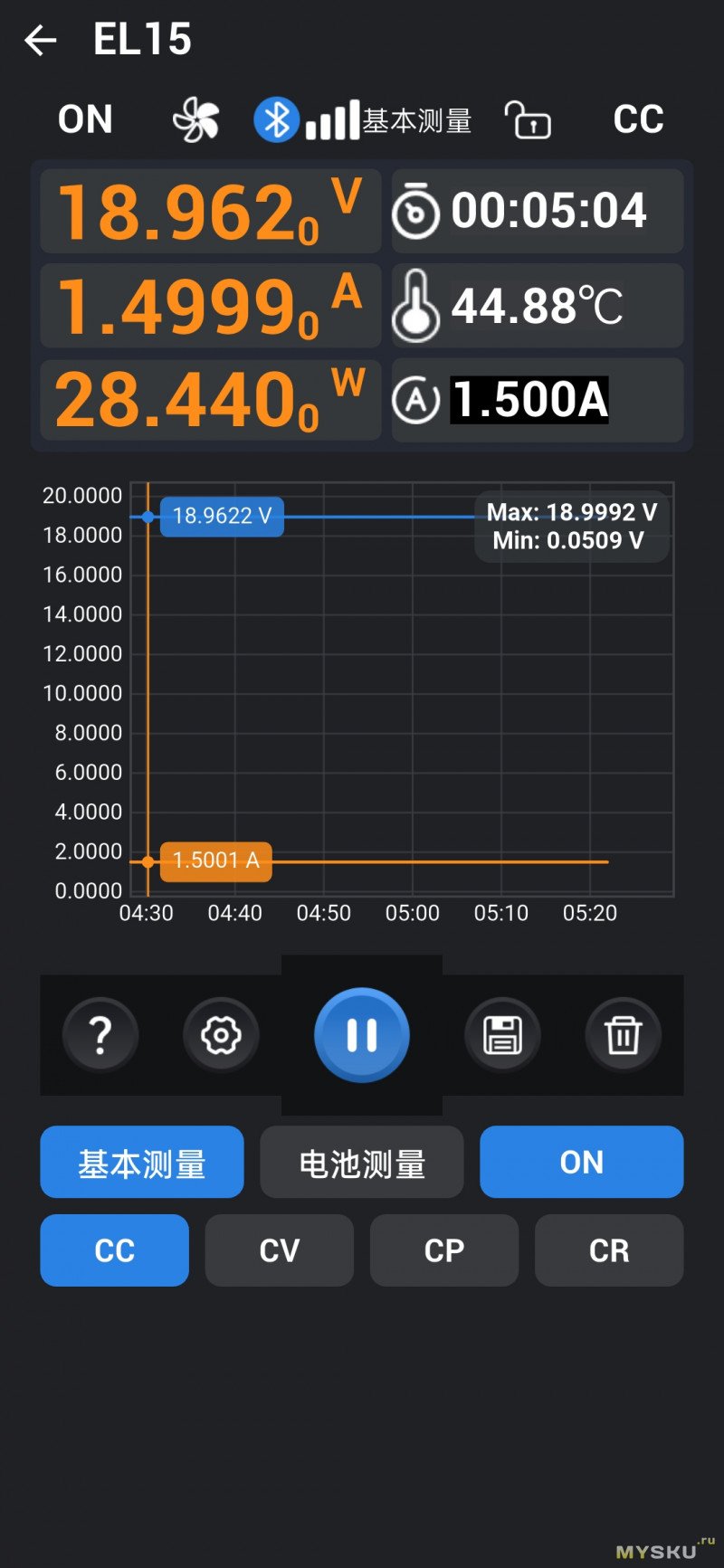The height and width of the screenshot is (1568, 724).
Task: Select the 基本测量 mode button
Action: point(142,1163)
